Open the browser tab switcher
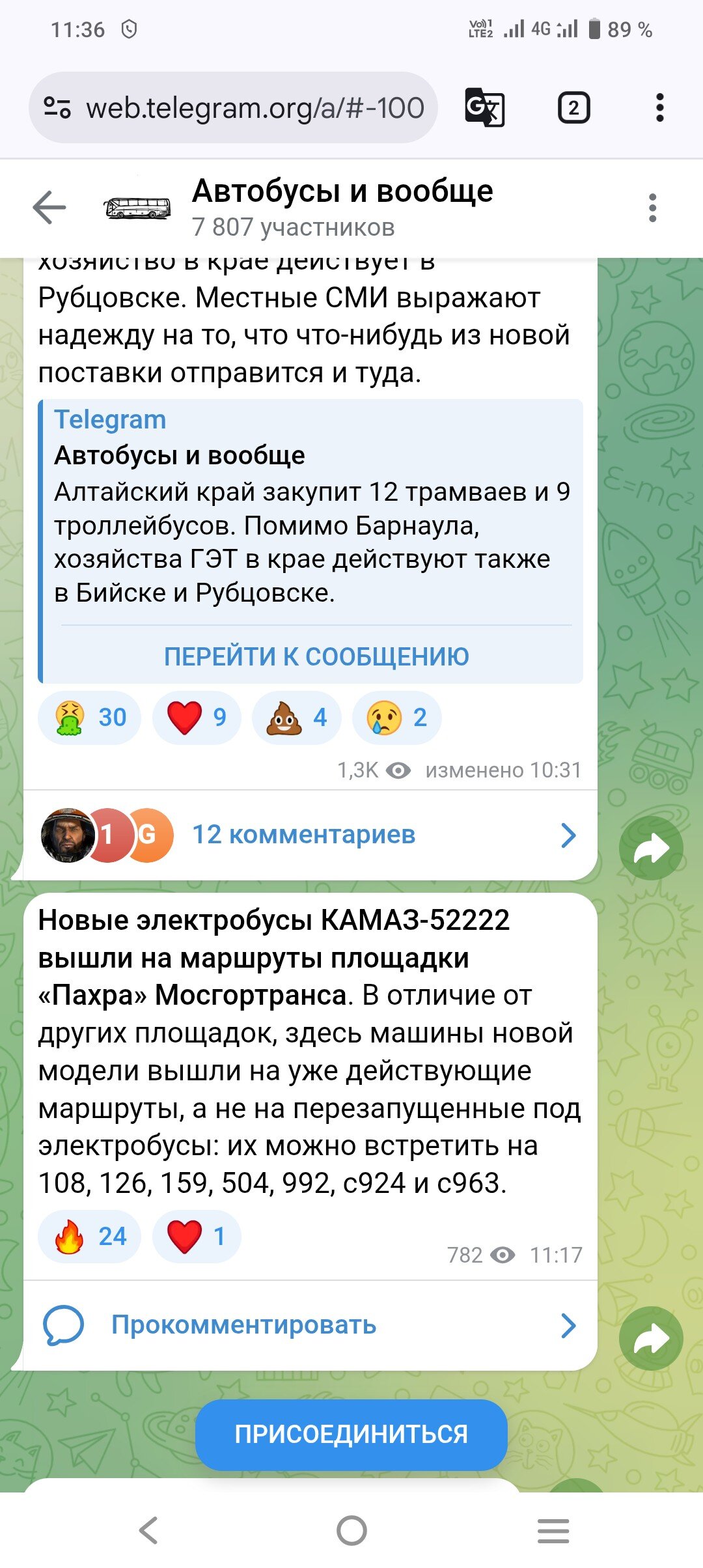The image size is (703, 1568). click(x=573, y=107)
